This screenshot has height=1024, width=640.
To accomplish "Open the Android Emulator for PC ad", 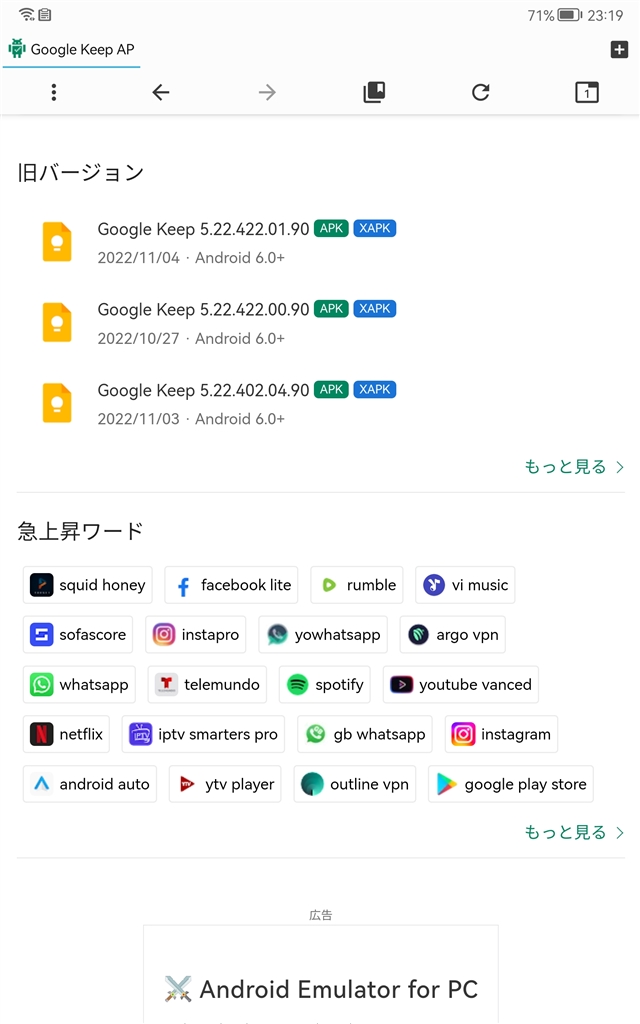I will point(321,989).
